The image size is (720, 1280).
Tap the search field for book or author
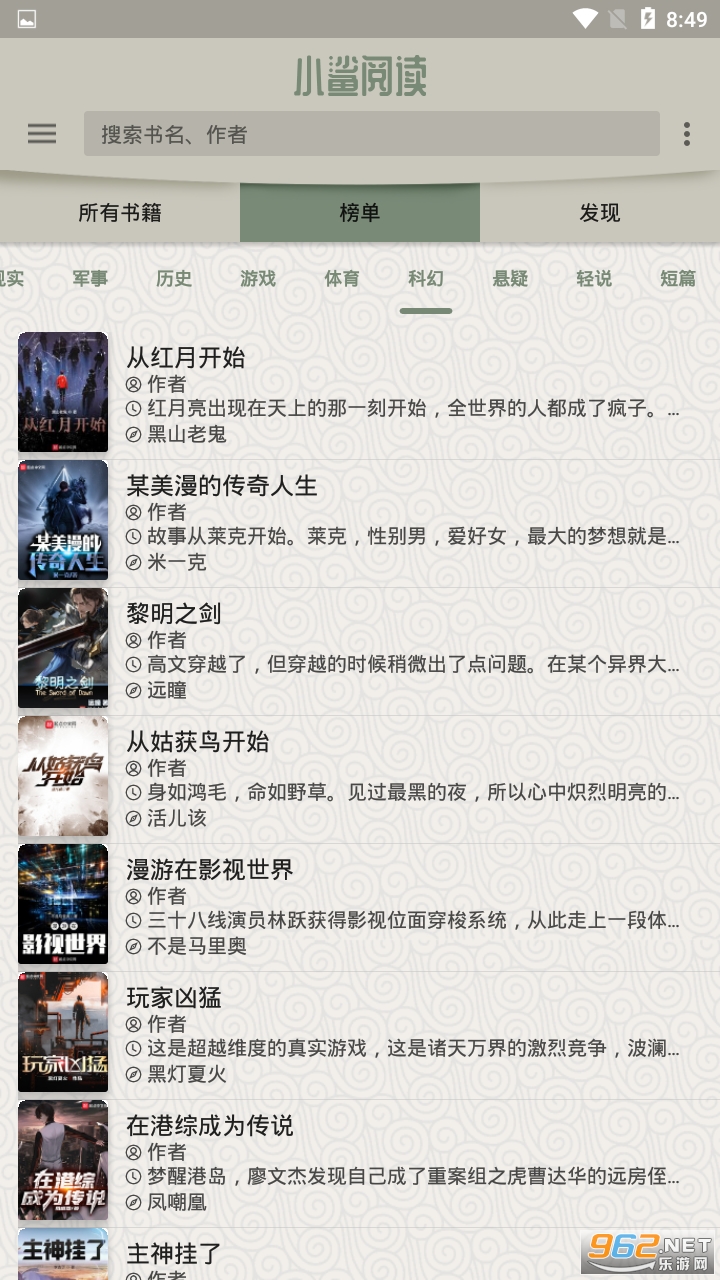(371, 134)
